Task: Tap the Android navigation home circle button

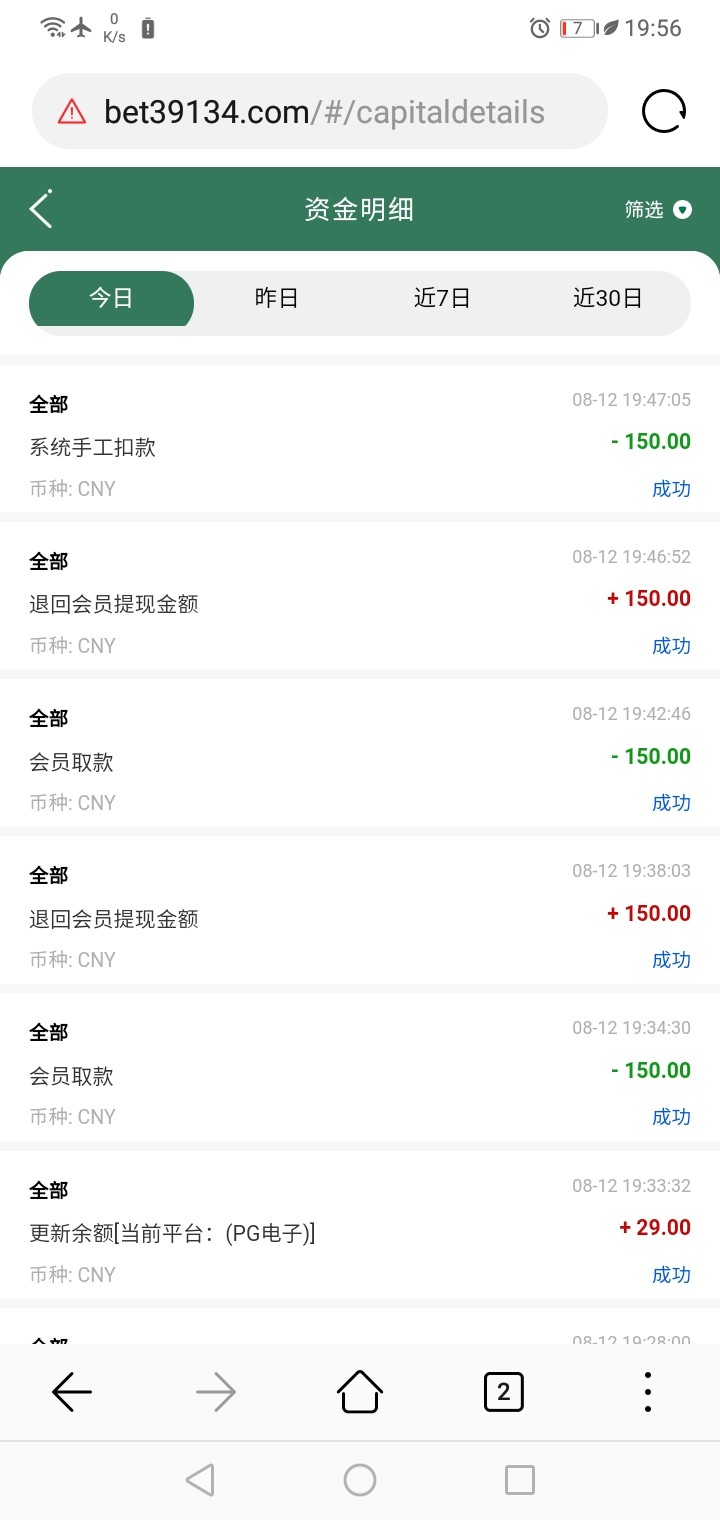Action: (360, 1480)
